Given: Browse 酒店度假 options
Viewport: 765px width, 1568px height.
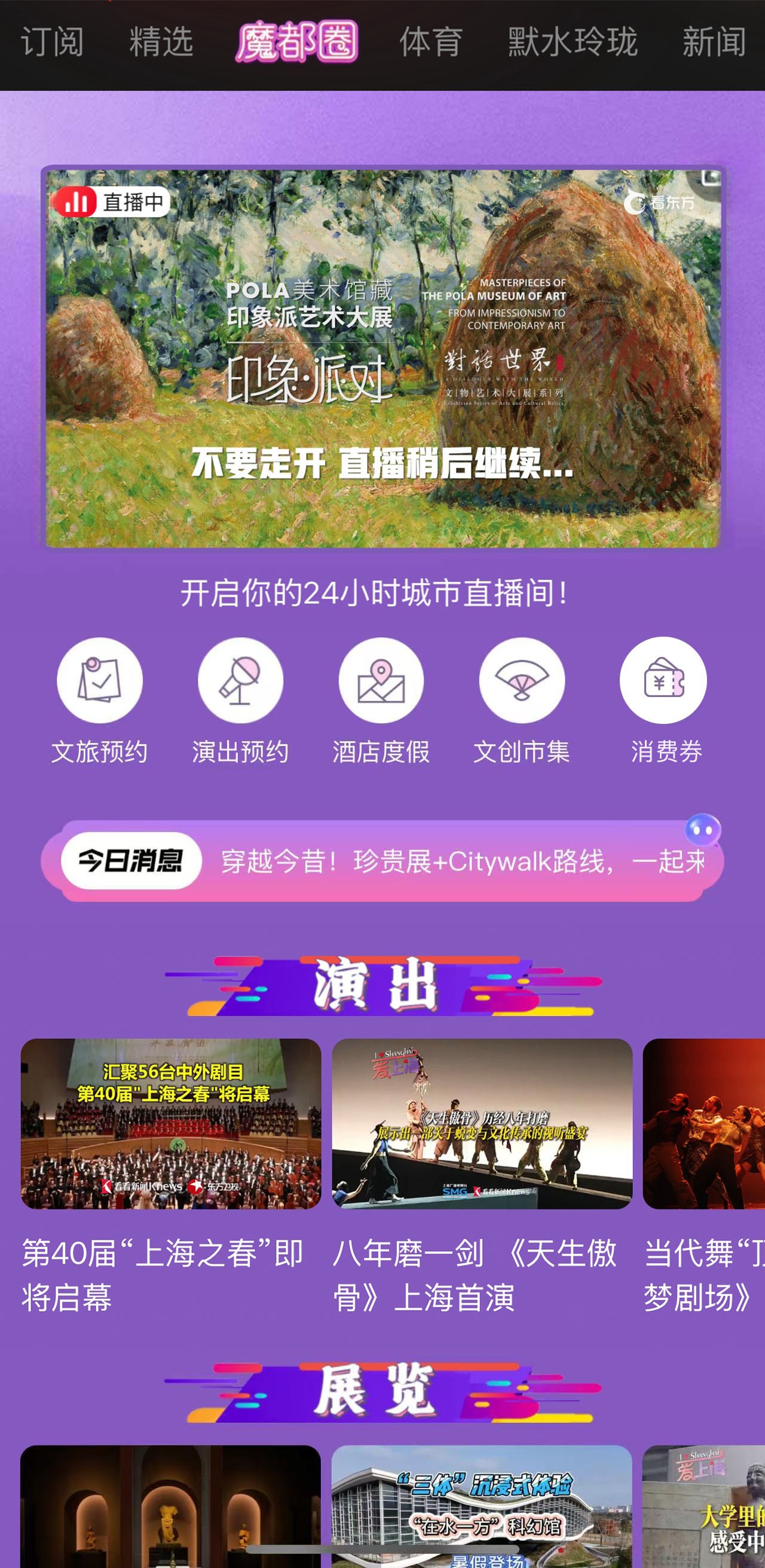Looking at the screenshot, I should point(381,700).
